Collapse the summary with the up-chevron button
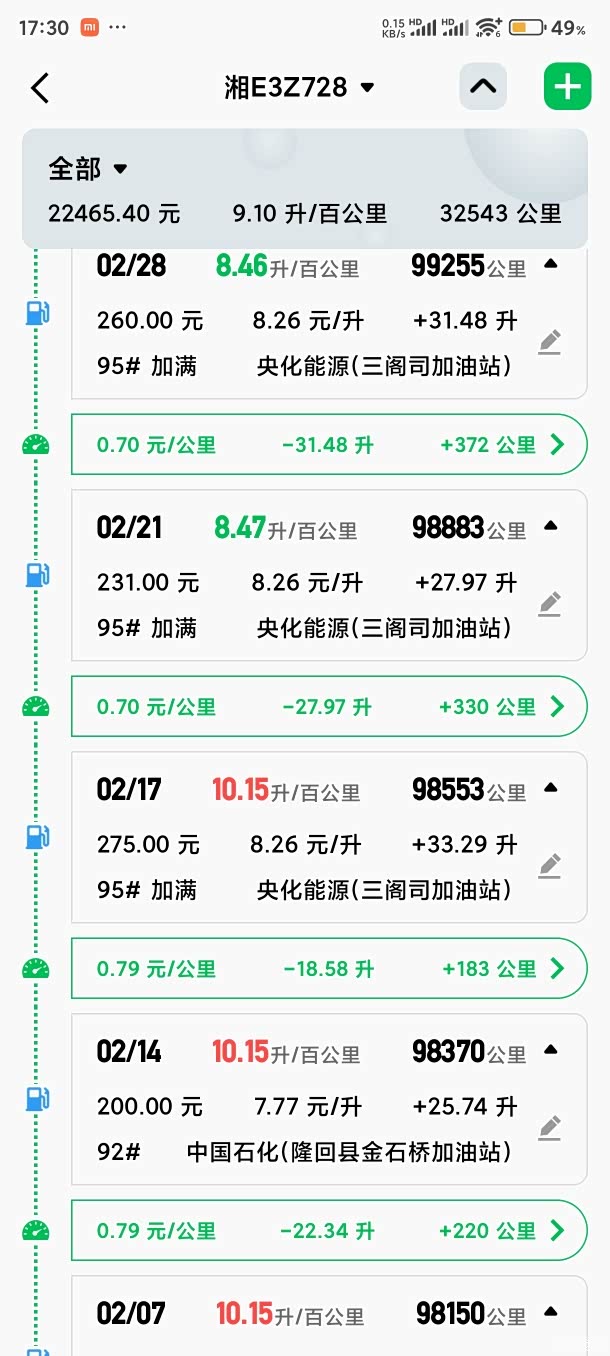This screenshot has height=1356, width=610. click(483, 87)
